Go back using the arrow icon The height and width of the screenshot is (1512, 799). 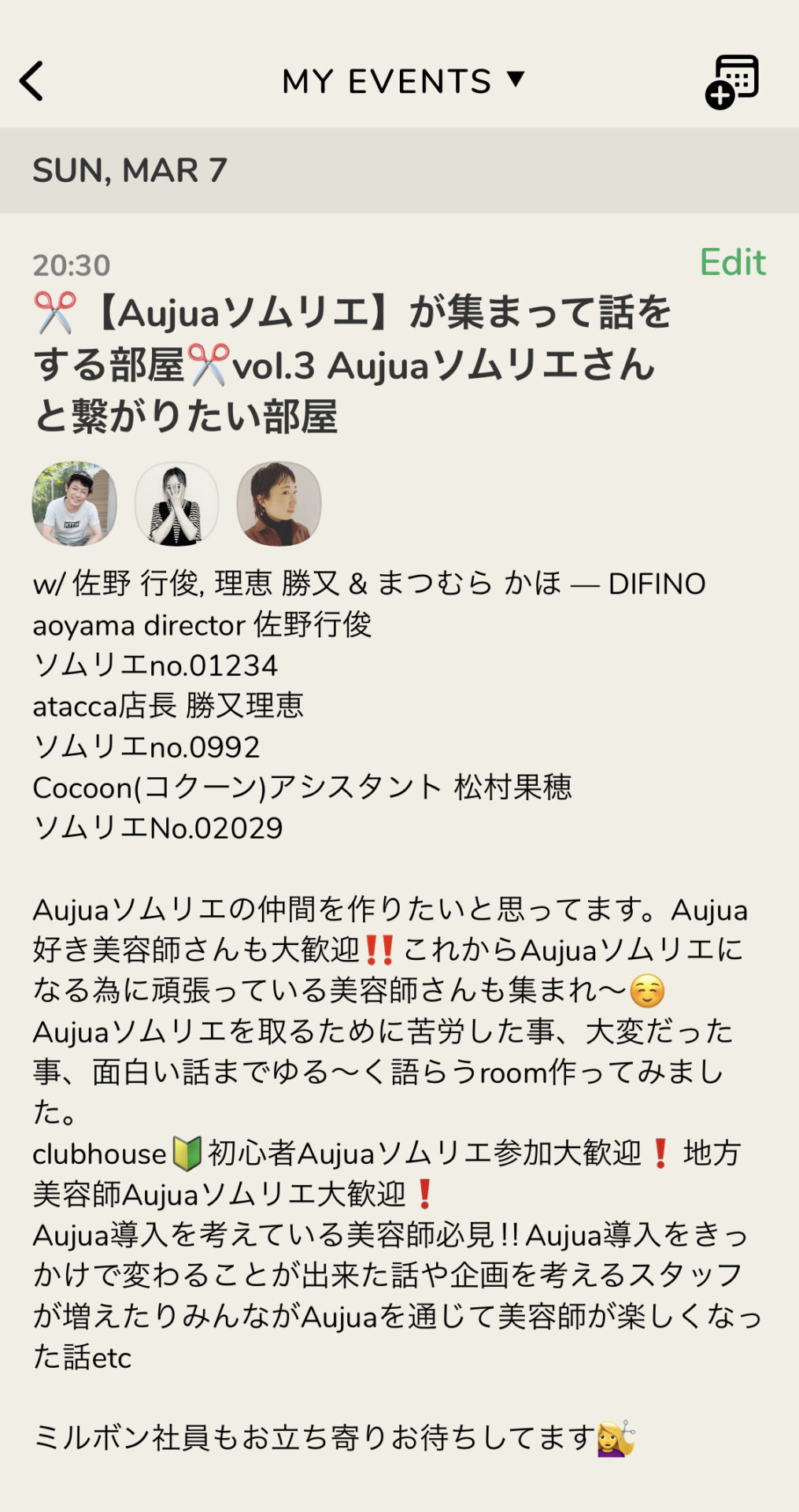31,81
